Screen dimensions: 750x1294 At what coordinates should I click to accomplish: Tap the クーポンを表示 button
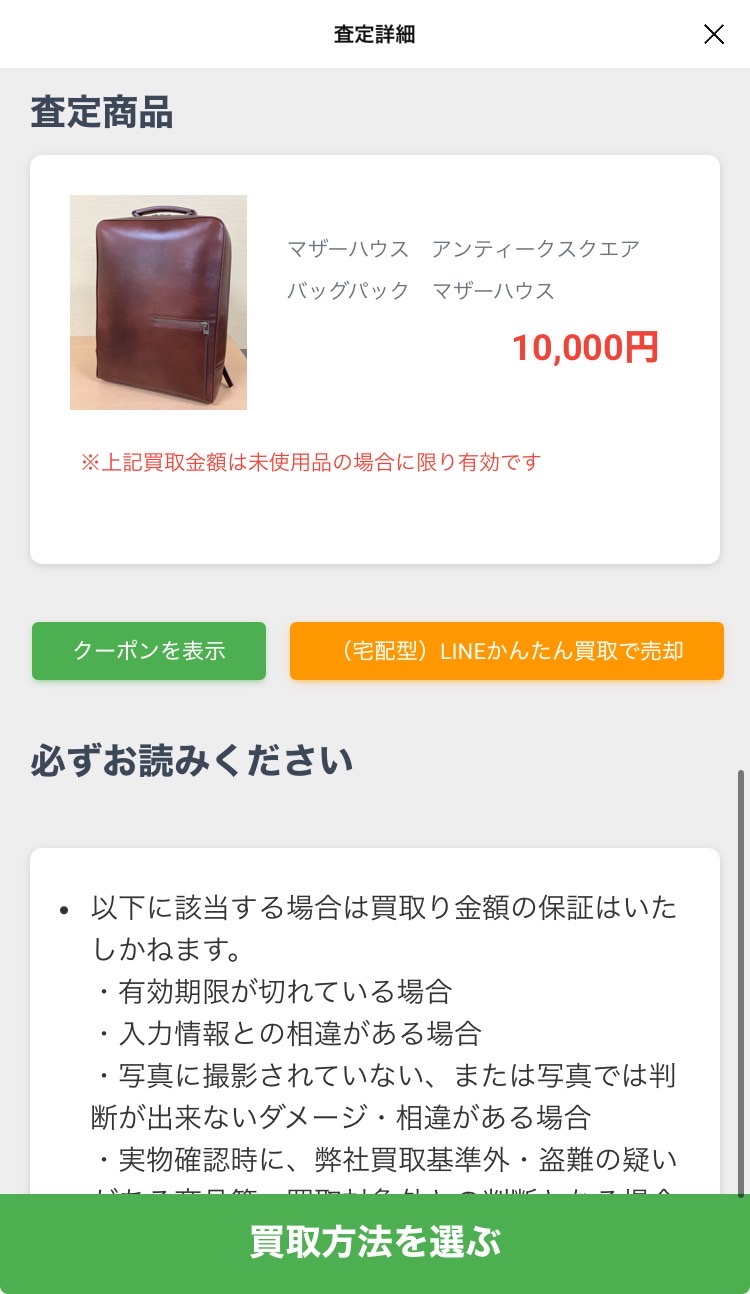[x=149, y=651]
